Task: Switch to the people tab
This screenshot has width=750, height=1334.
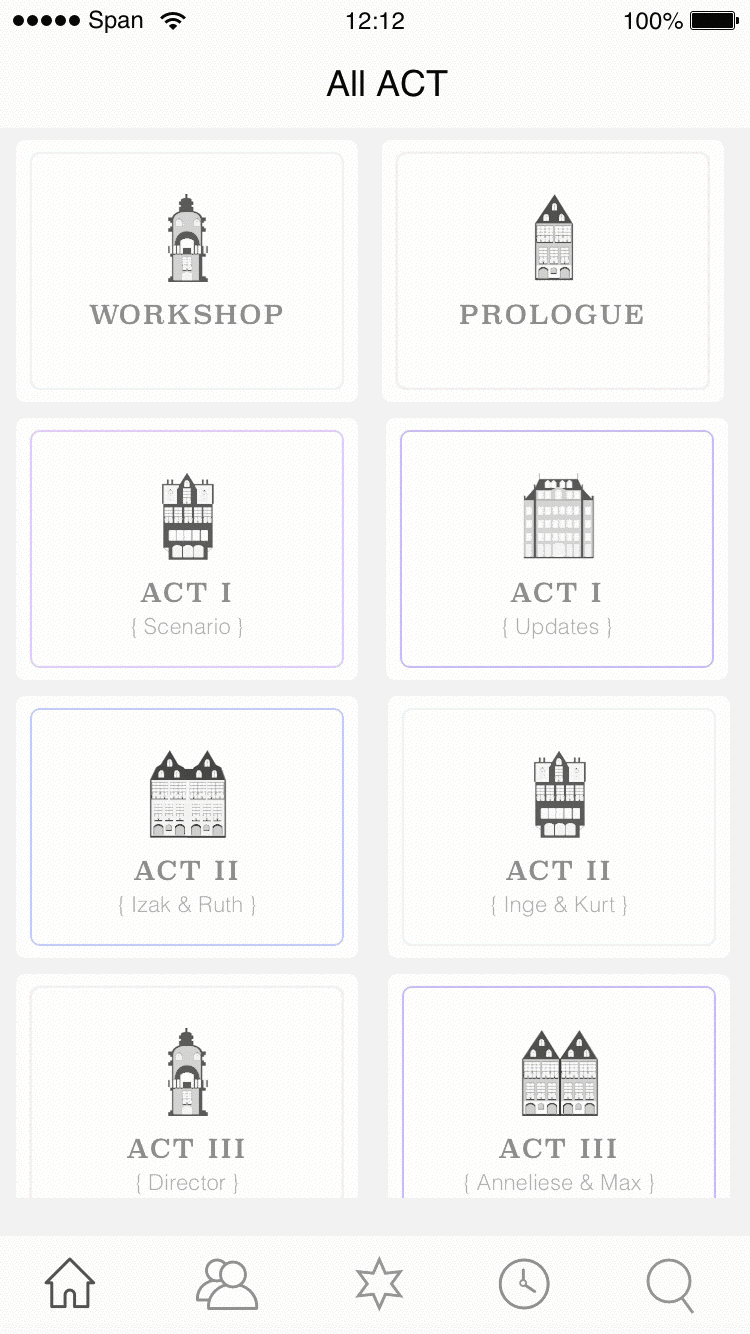Action: (x=227, y=1284)
